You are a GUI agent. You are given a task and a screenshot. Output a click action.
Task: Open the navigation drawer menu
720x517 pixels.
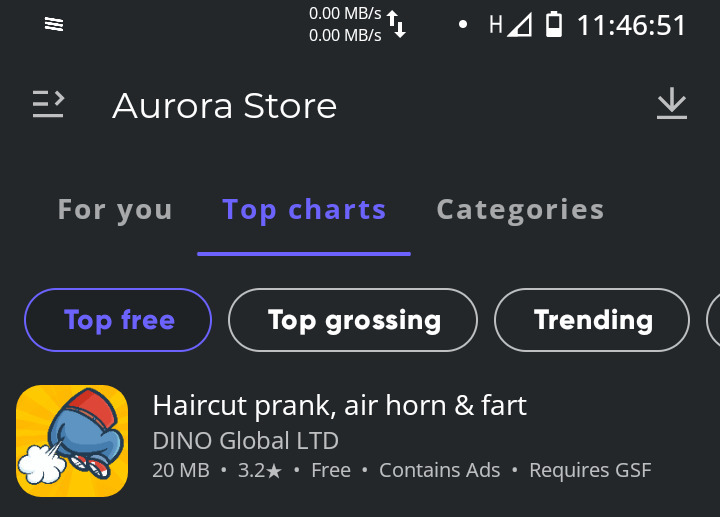tap(48, 105)
